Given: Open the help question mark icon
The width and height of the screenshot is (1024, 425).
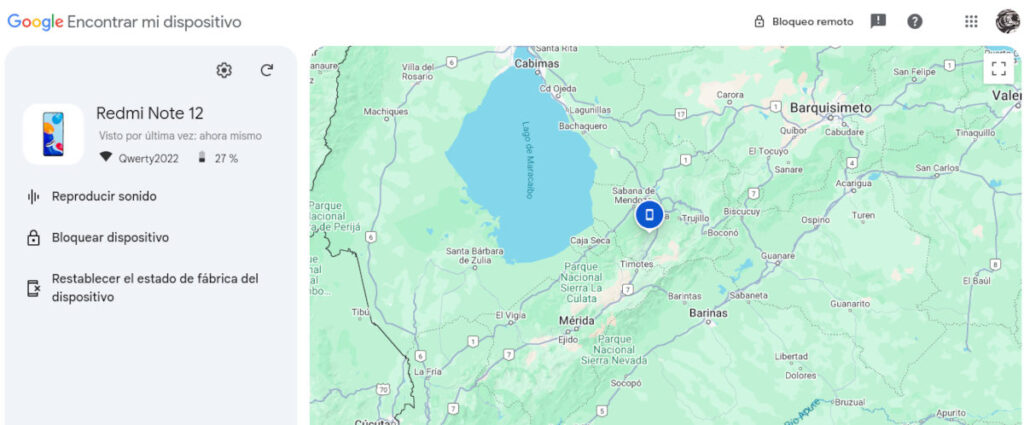Looking at the screenshot, I should coord(914,21).
